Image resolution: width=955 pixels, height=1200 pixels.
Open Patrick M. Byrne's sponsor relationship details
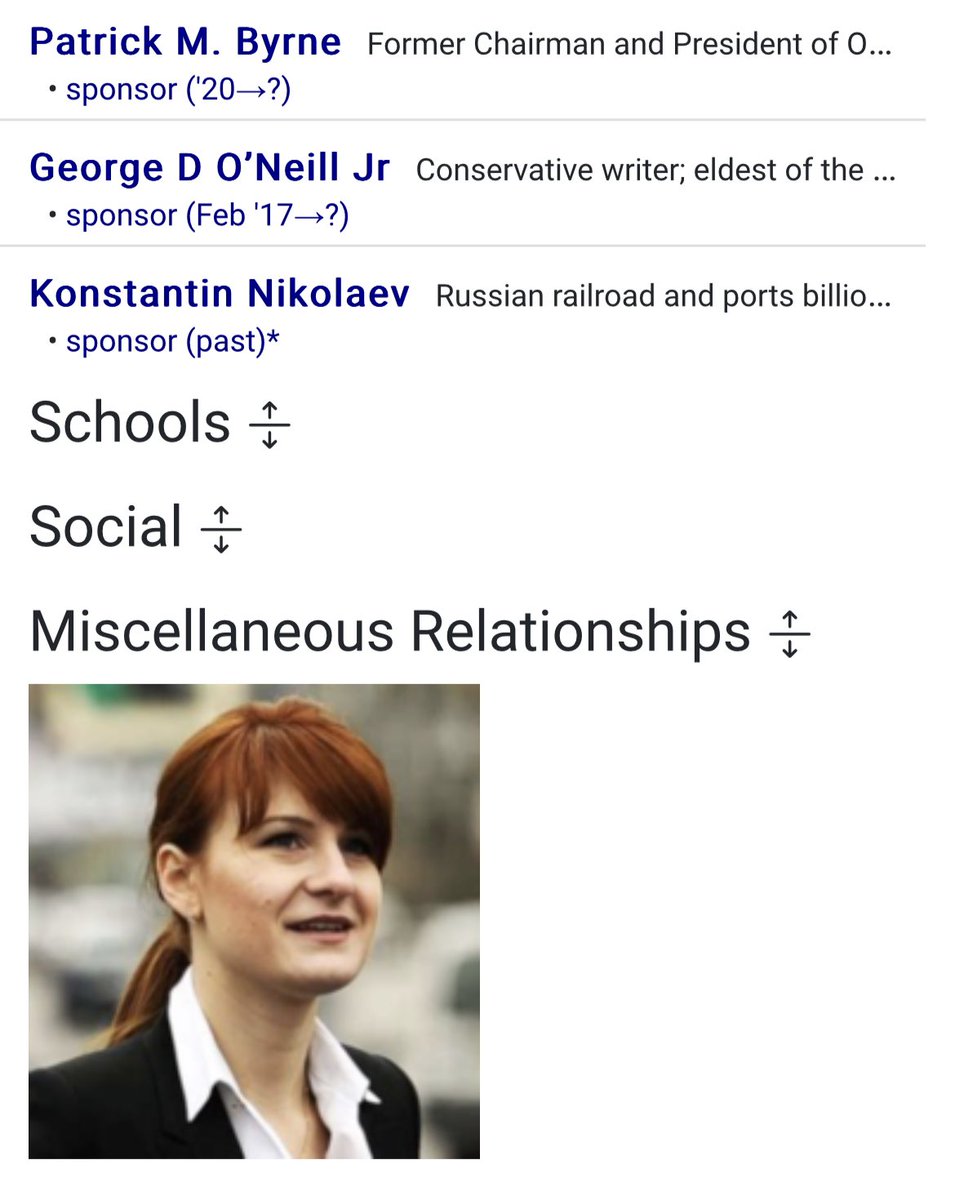(178, 90)
